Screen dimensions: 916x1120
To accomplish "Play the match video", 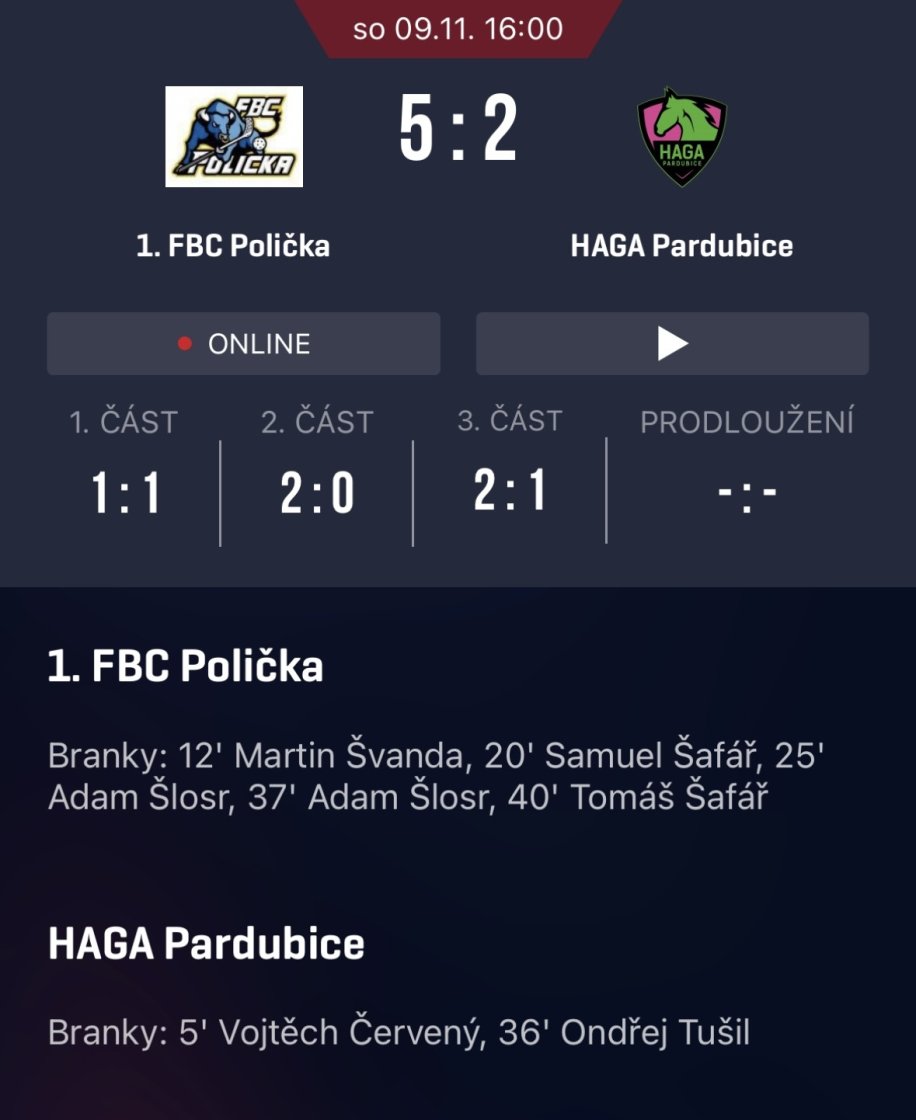I will (672, 344).
